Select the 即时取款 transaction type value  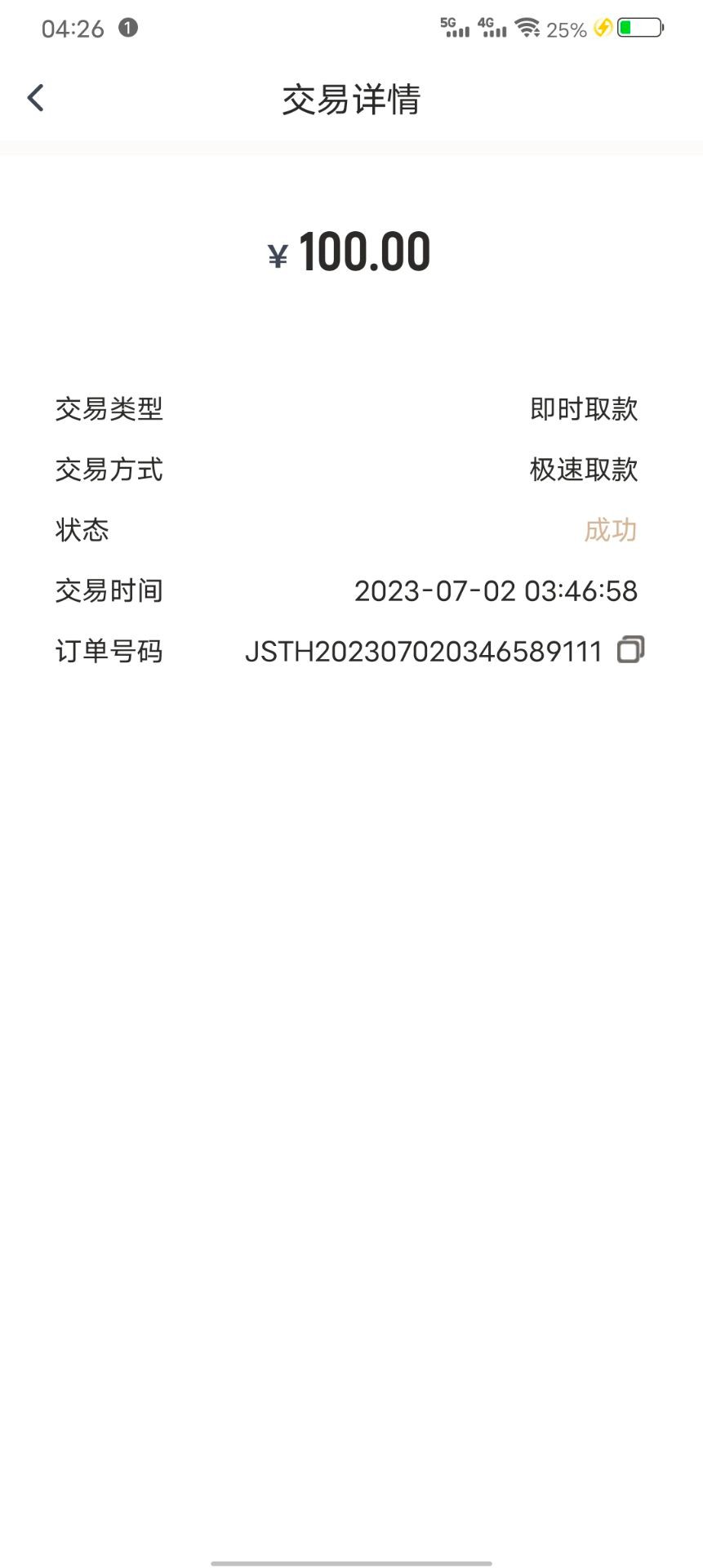pyautogui.click(x=585, y=409)
